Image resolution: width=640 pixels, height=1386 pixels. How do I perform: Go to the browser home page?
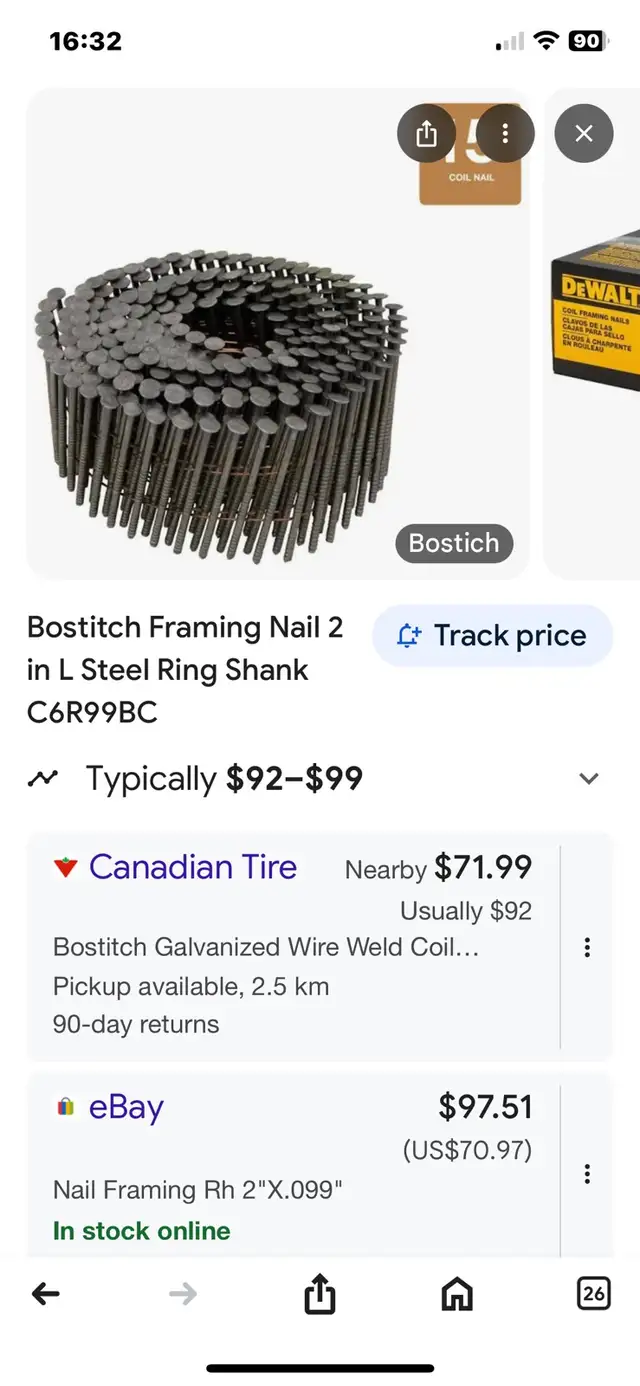tap(457, 1294)
